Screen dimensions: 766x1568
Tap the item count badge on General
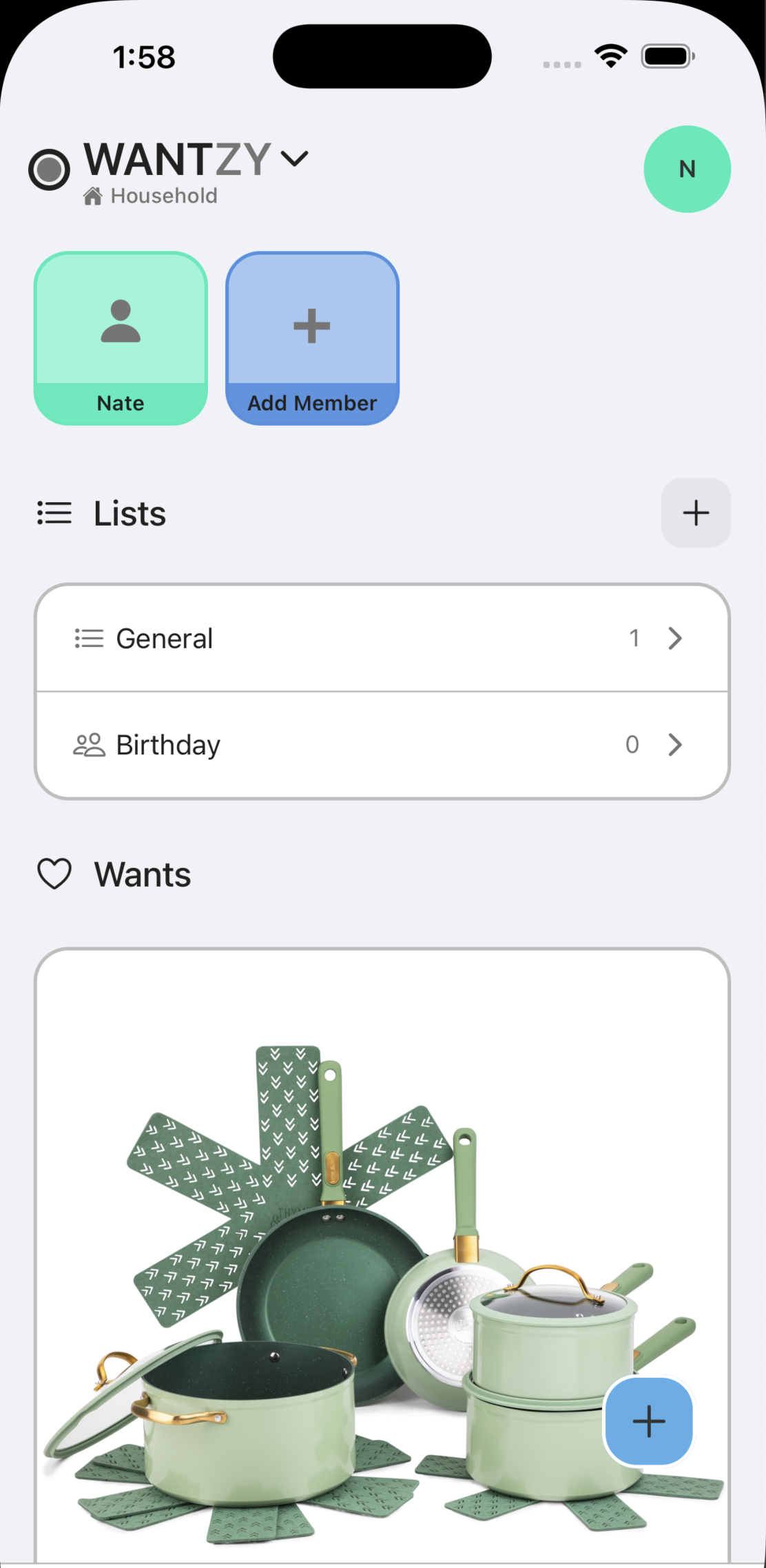coord(634,638)
